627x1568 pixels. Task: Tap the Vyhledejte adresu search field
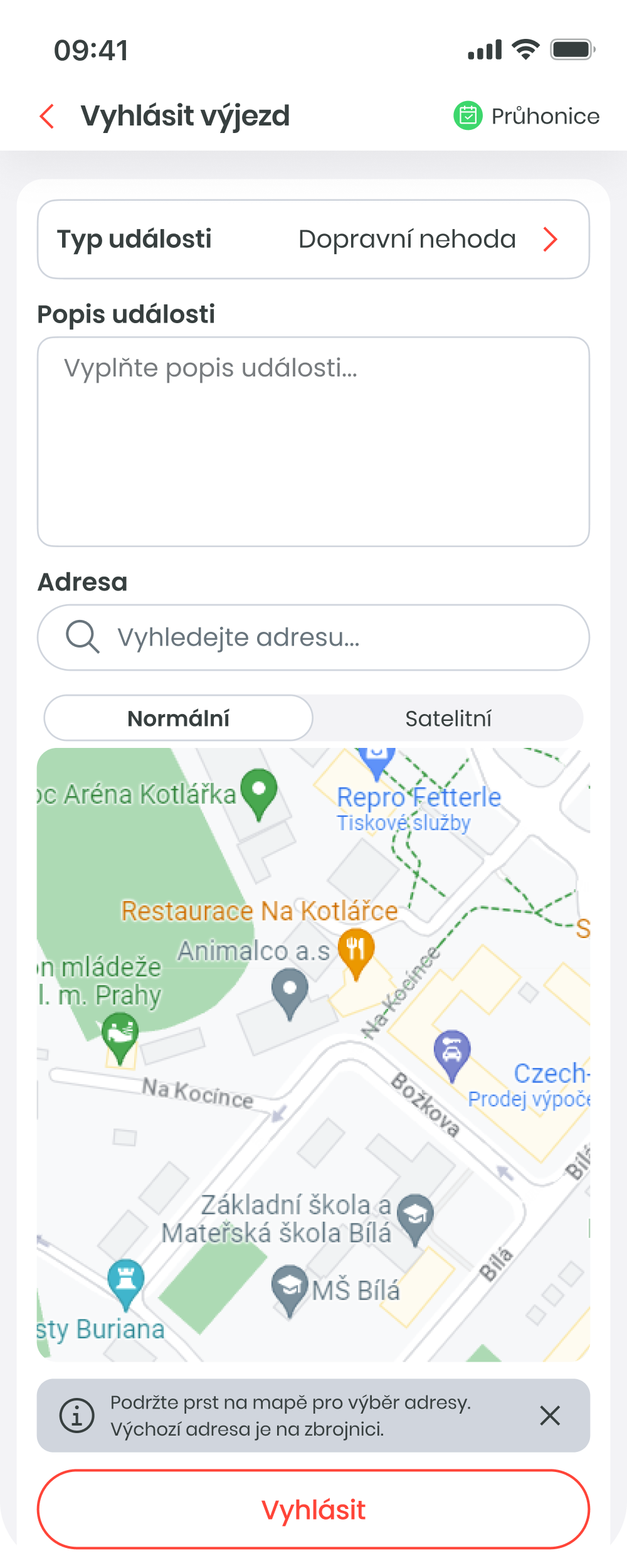313,637
